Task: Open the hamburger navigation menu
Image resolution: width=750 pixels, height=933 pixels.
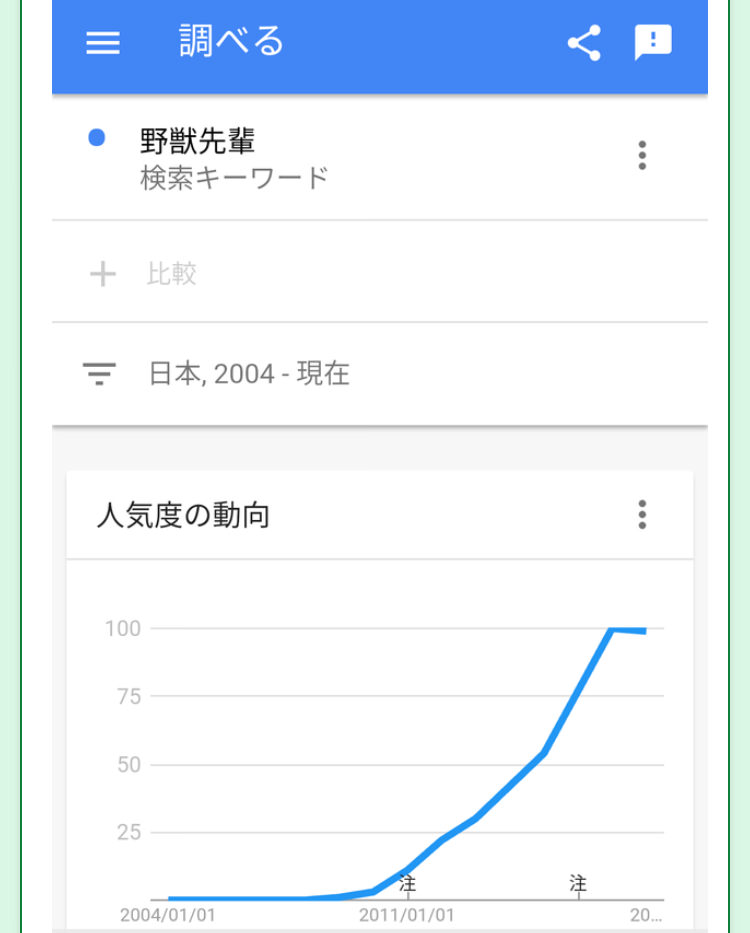Action: 103,43
